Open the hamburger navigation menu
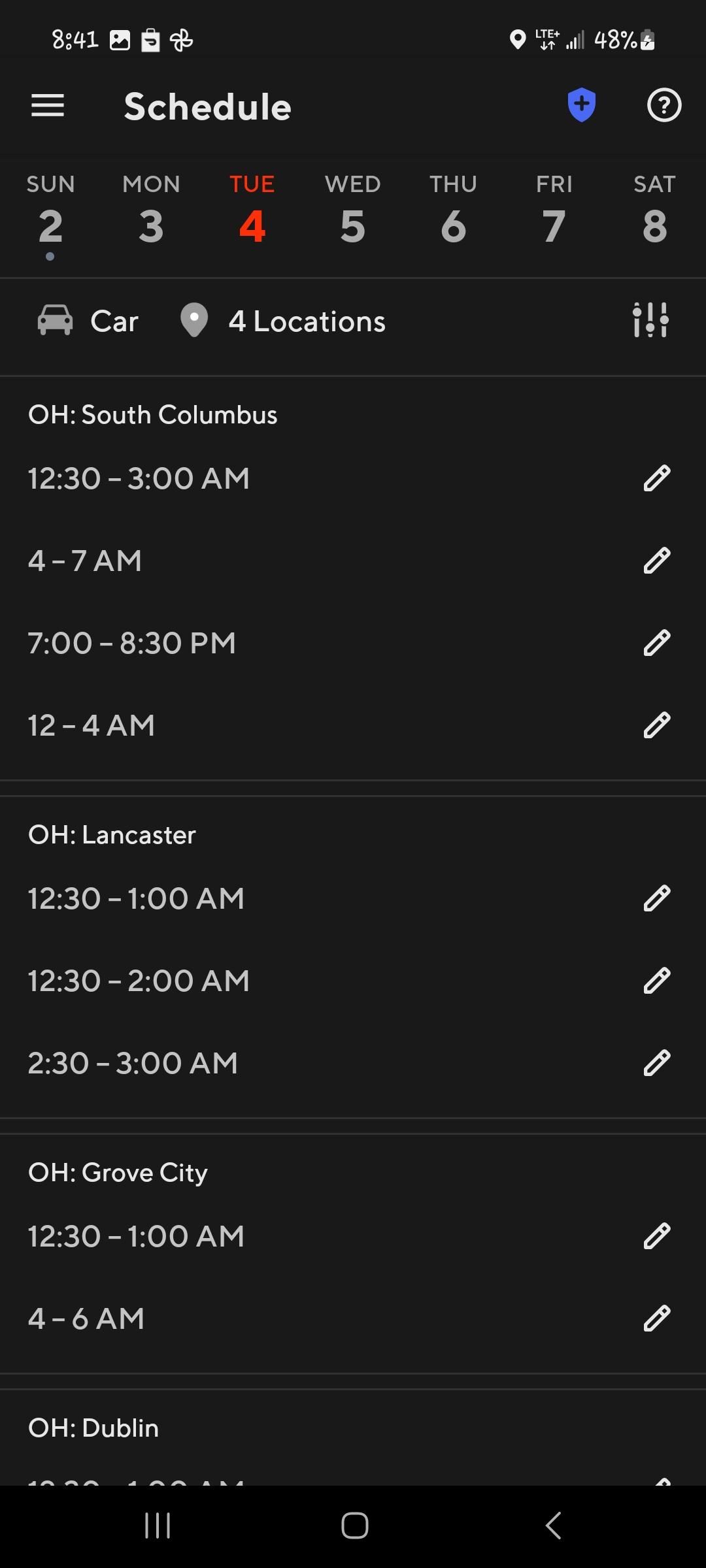The height and width of the screenshot is (1568, 706). pos(48,106)
